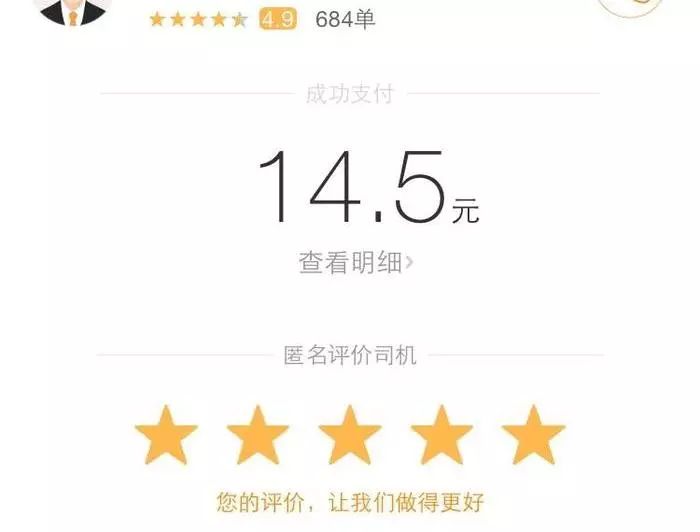This screenshot has height=532, width=700.
Task: Give the driver five stars
Action: (534, 436)
